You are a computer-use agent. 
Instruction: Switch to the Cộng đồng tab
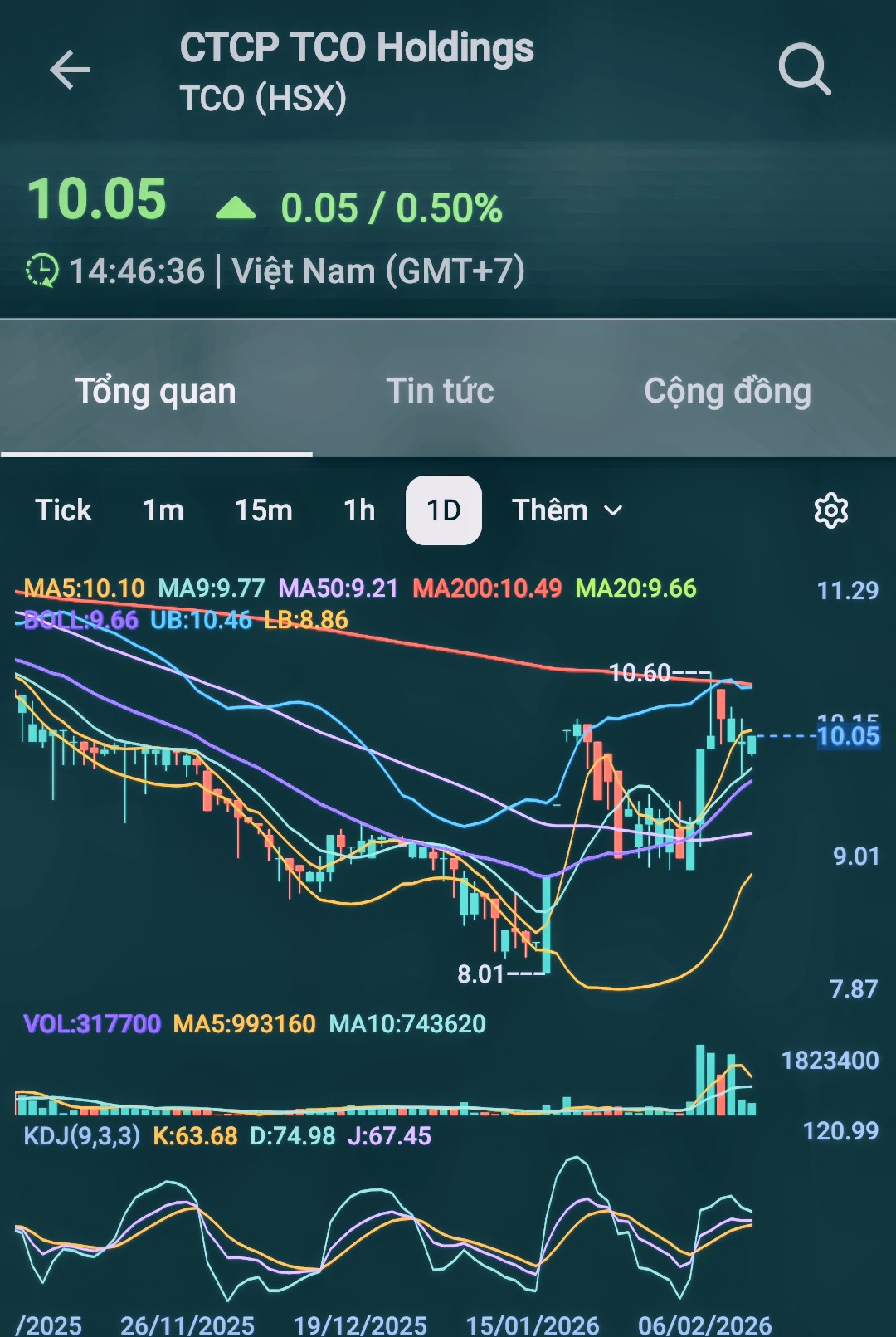point(728,391)
